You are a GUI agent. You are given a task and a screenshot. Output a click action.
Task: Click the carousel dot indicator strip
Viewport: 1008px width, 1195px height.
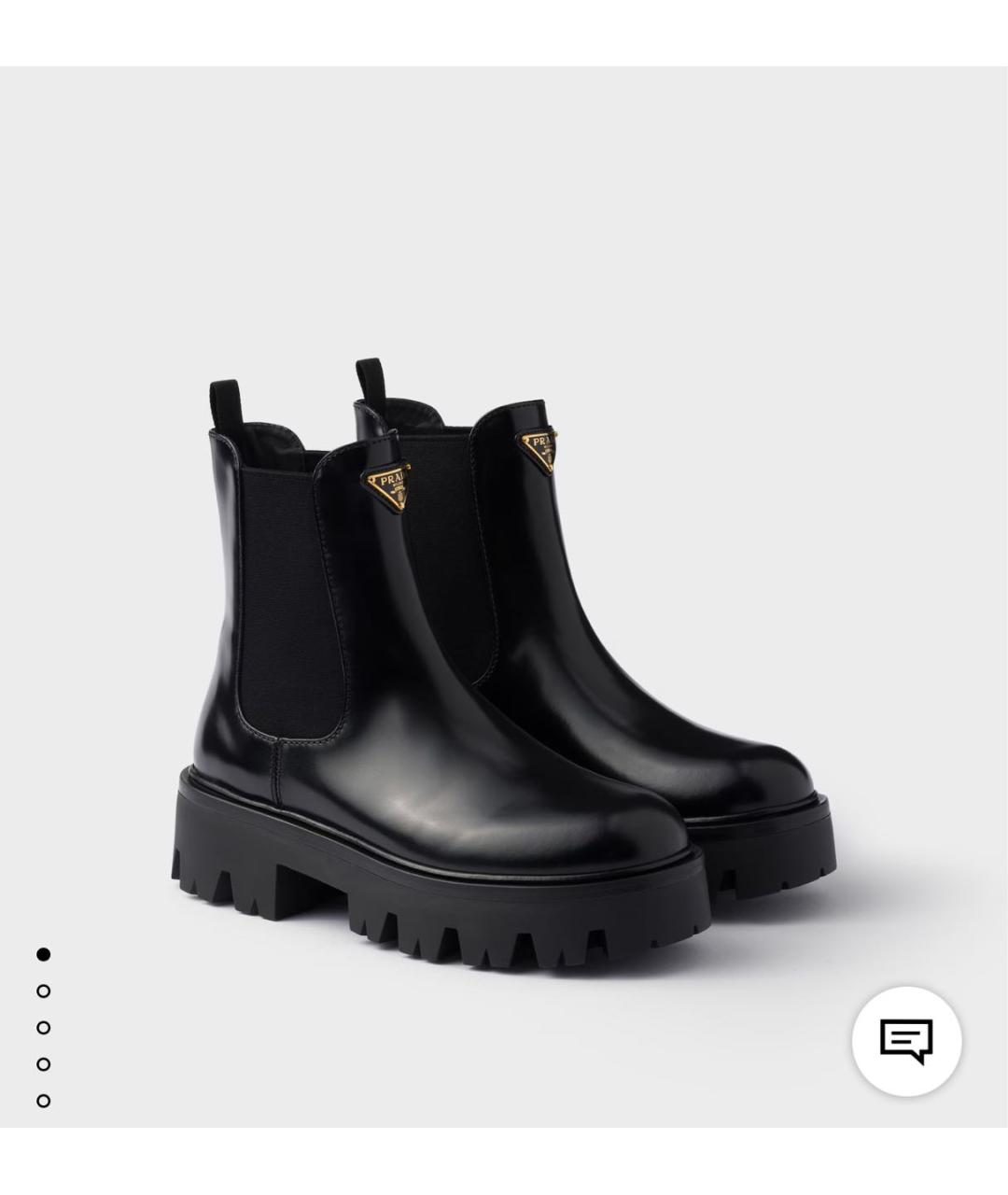(x=42, y=1028)
